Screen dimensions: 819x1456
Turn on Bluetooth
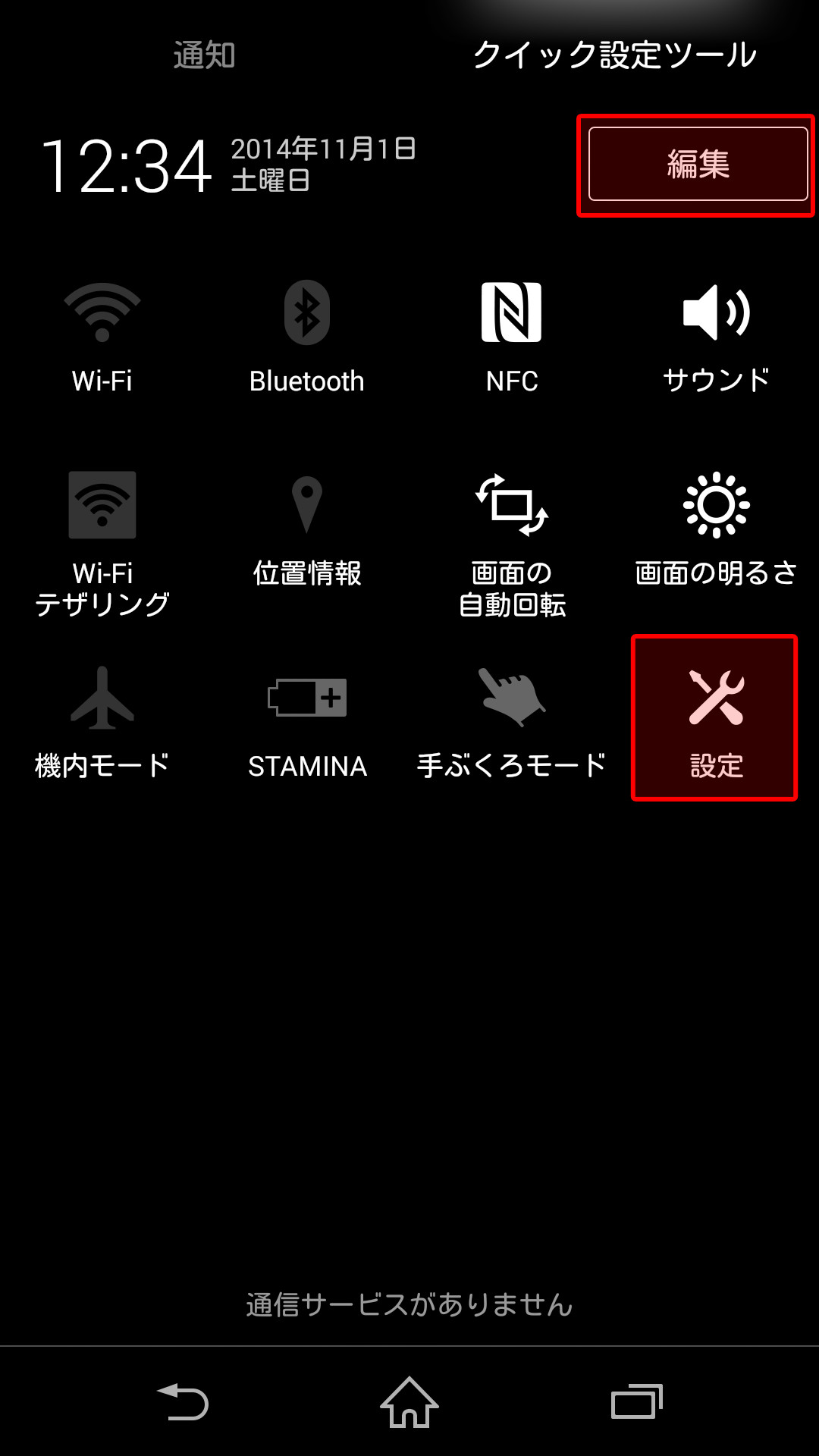pos(307,334)
